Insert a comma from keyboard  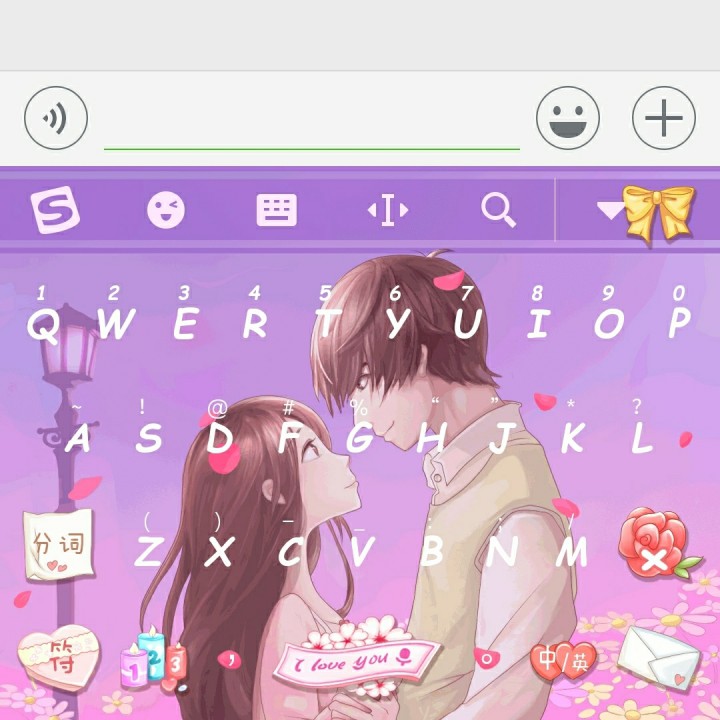pos(231,659)
